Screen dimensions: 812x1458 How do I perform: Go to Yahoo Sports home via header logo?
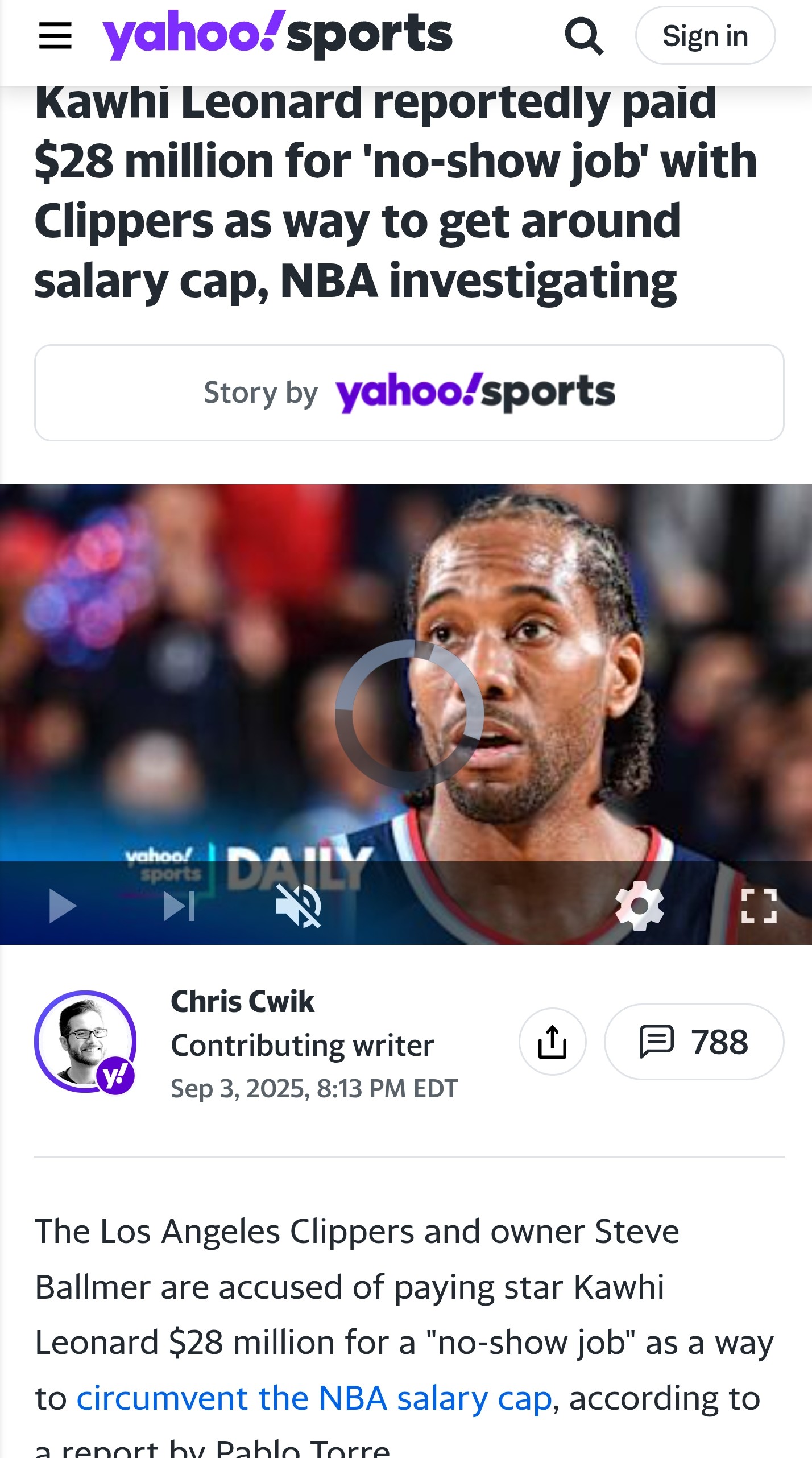pyautogui.click(x=277, y=35)
